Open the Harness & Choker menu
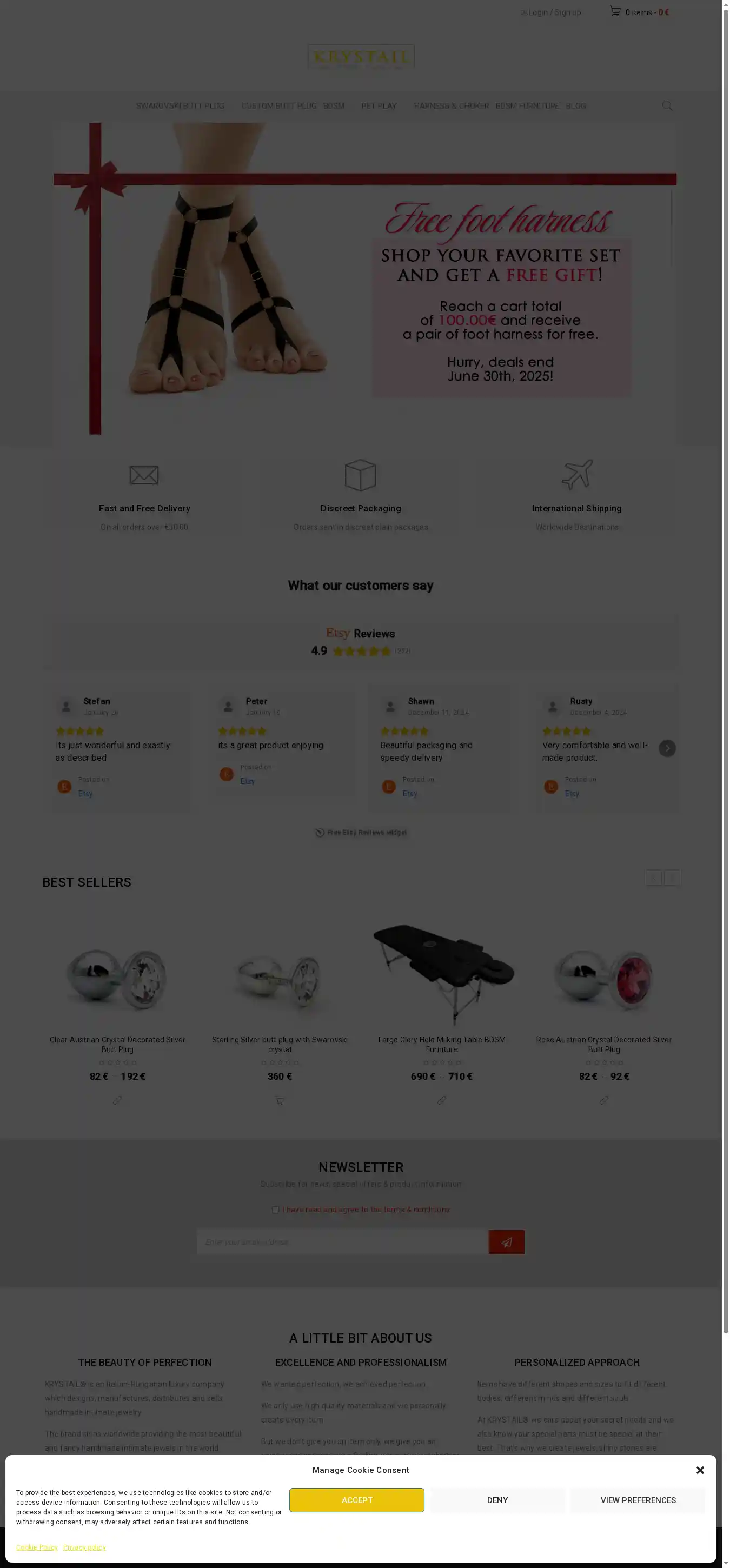Image resolution: width=730 pixels, height=1568 pixels. [x=451, y=106]
